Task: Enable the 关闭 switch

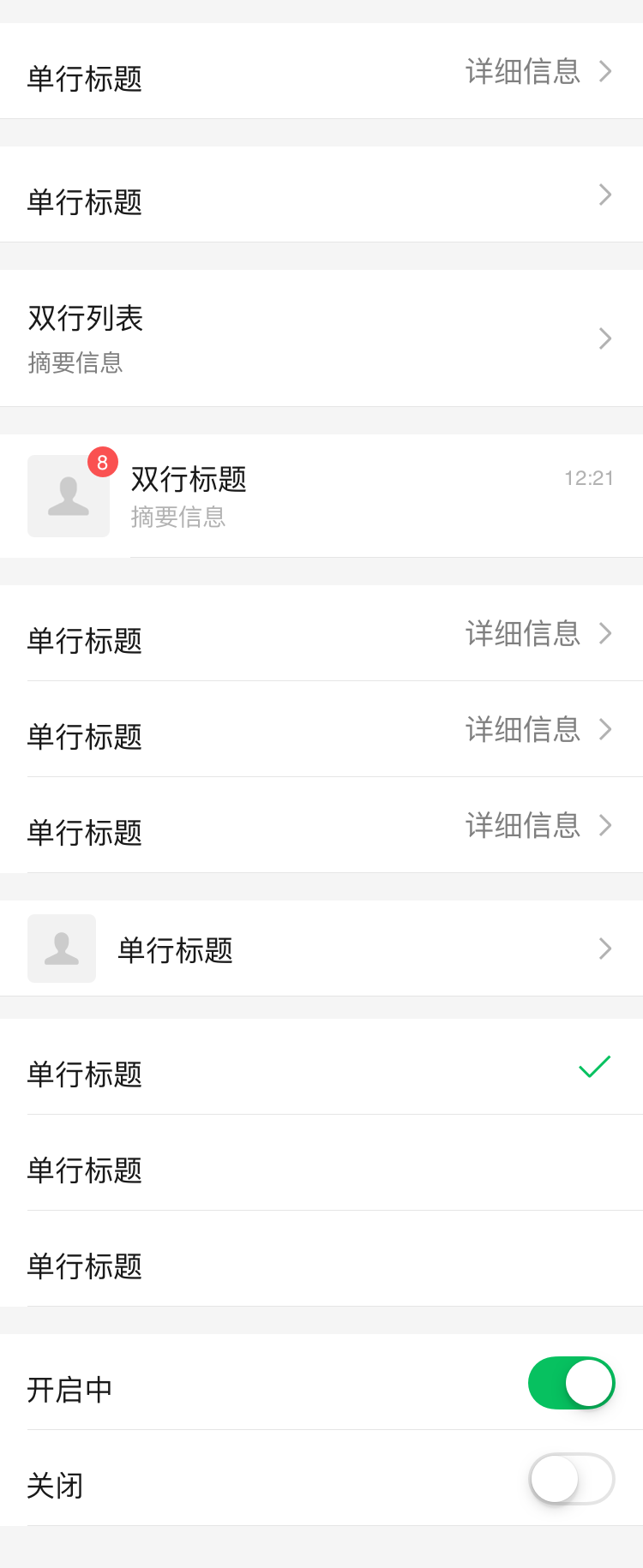Action: 571,1479
